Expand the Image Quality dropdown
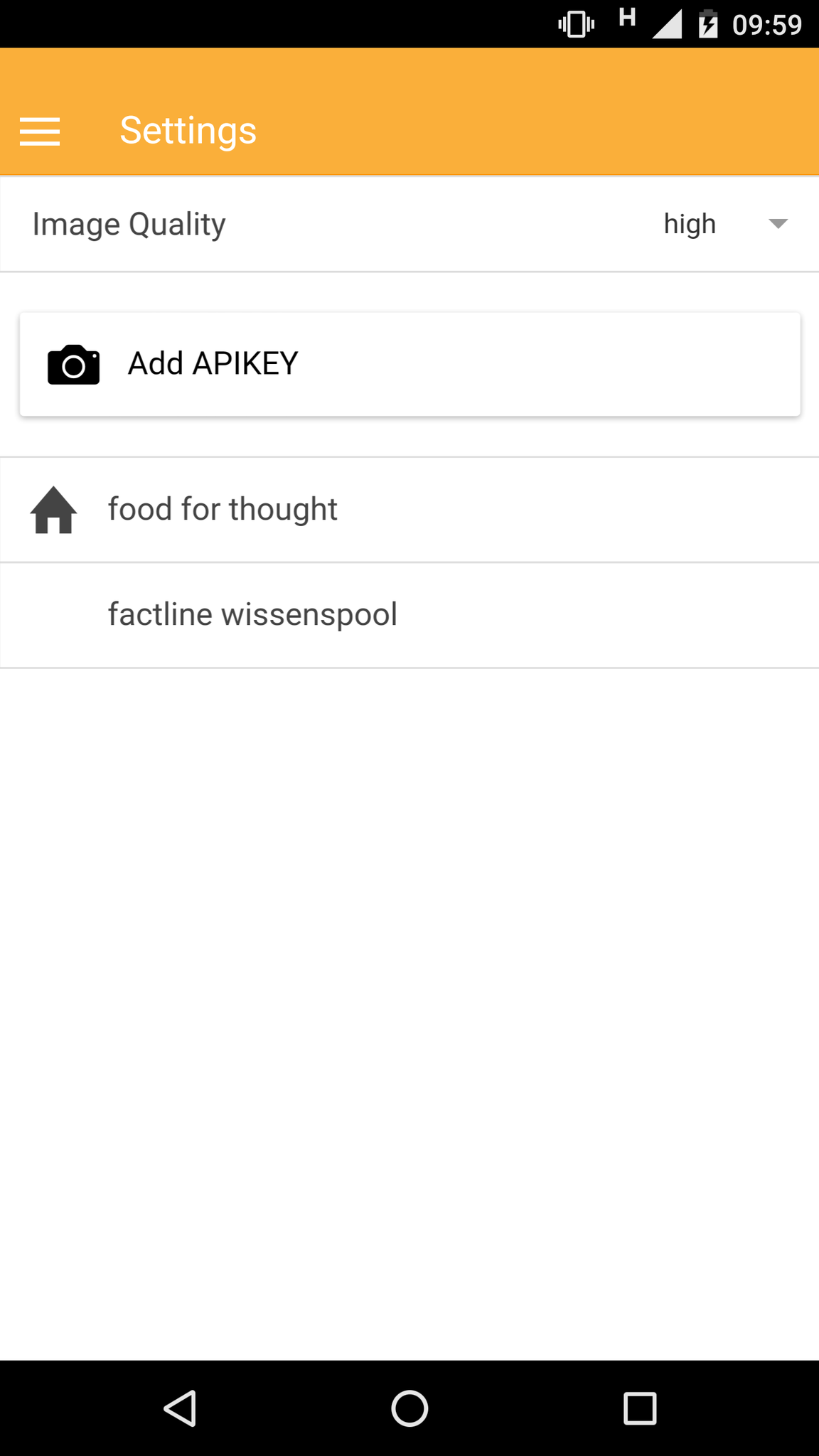 coord(725,224)
